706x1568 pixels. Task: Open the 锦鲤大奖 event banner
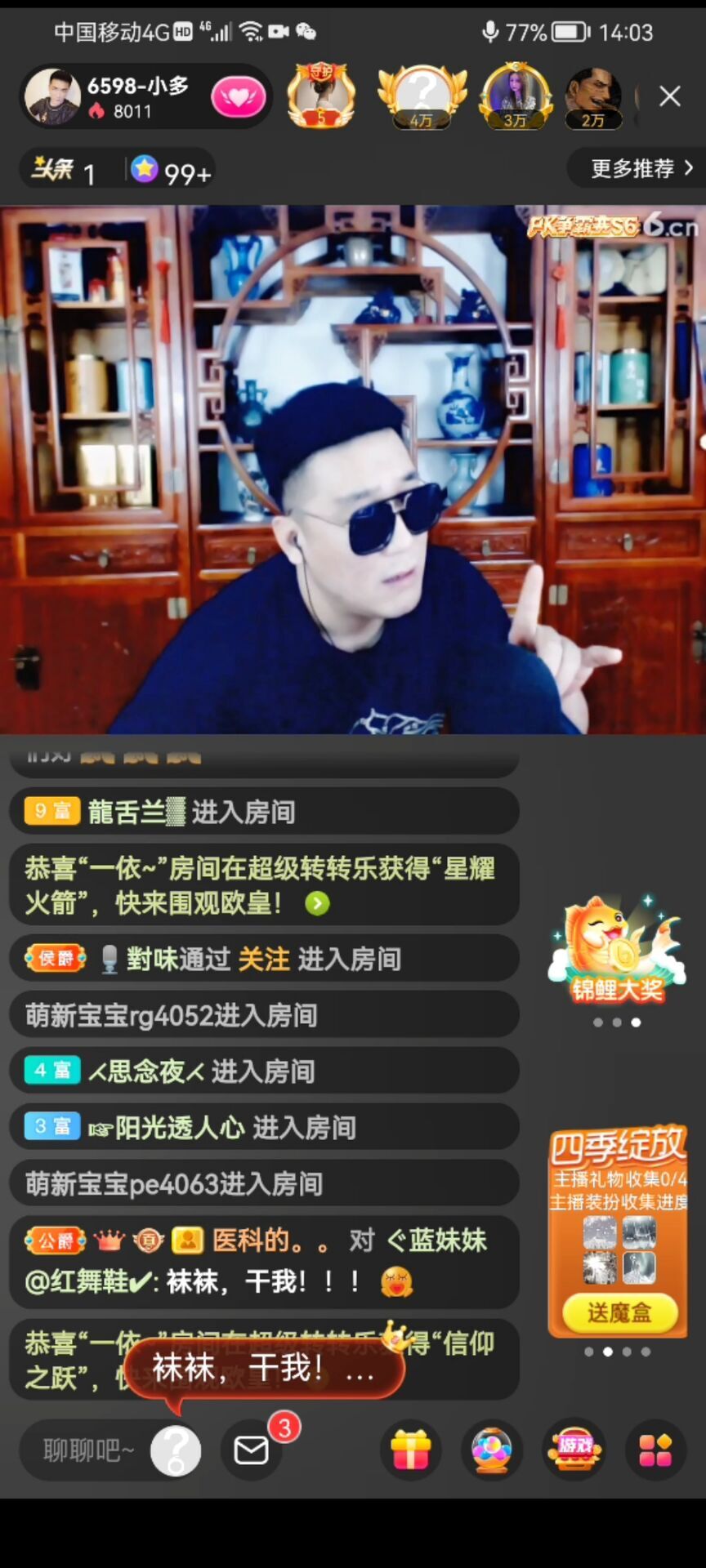coord(617,951)
